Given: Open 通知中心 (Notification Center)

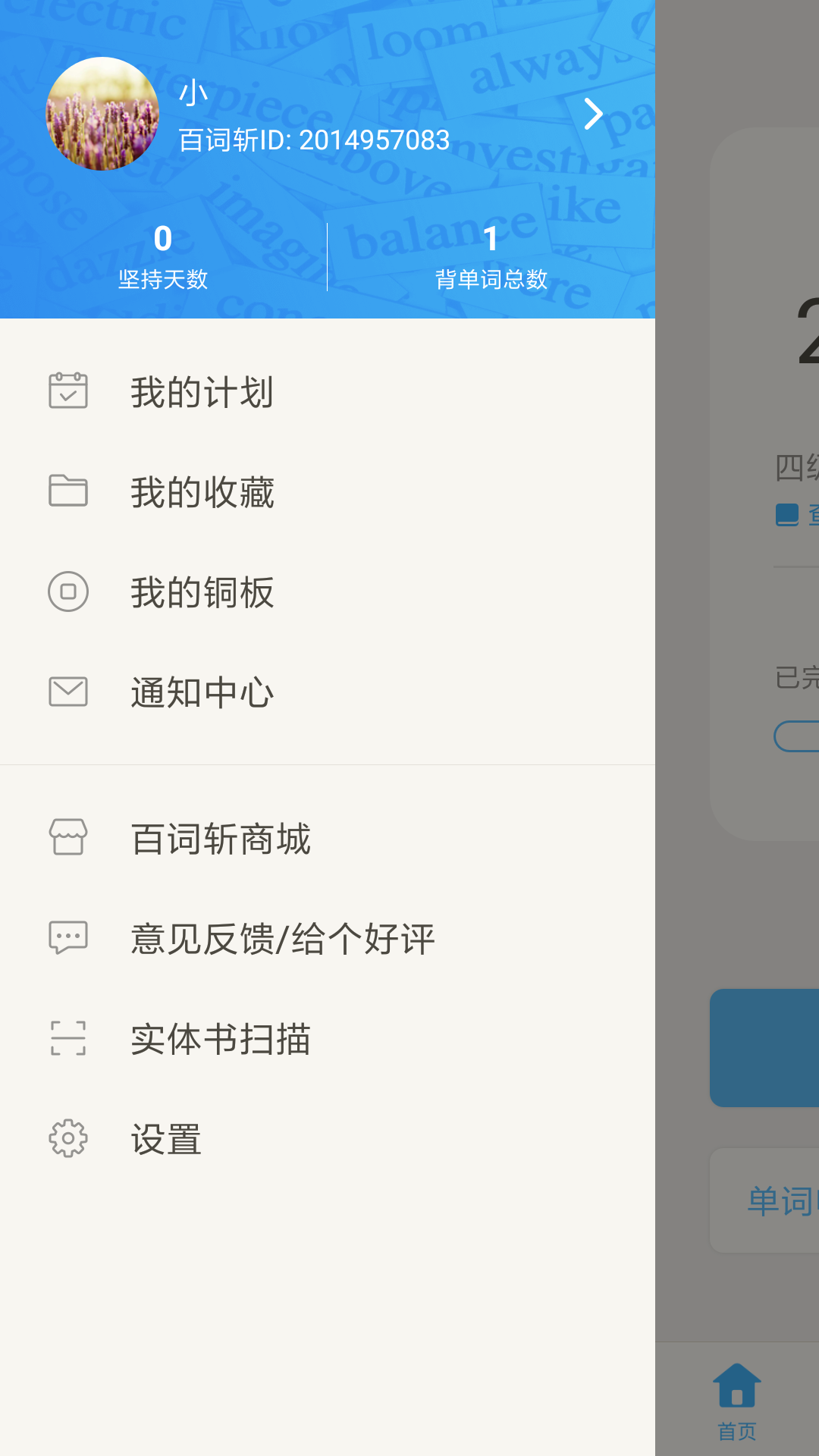Looking at the screenshot, I should 202,692.
